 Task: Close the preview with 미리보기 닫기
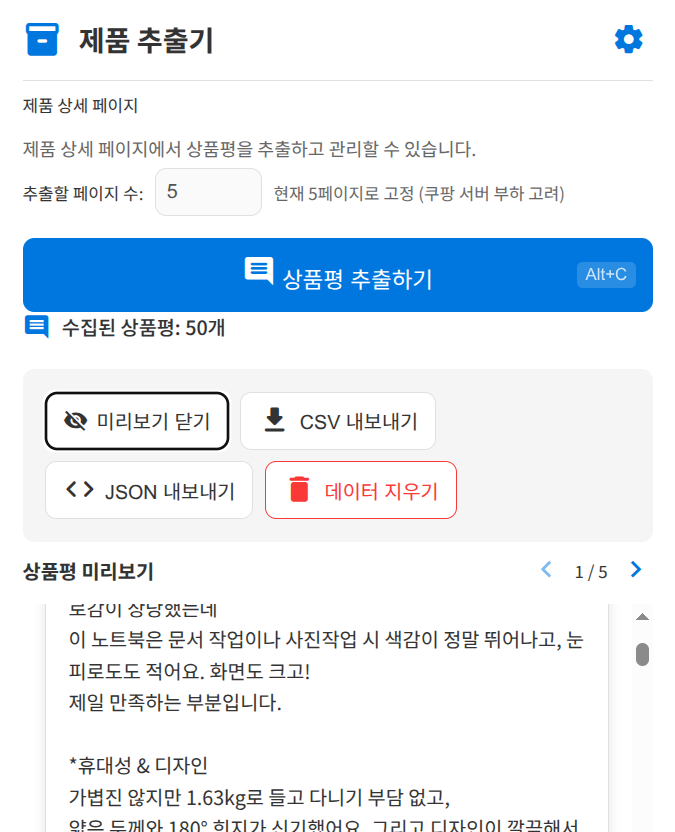click(137, 421)
